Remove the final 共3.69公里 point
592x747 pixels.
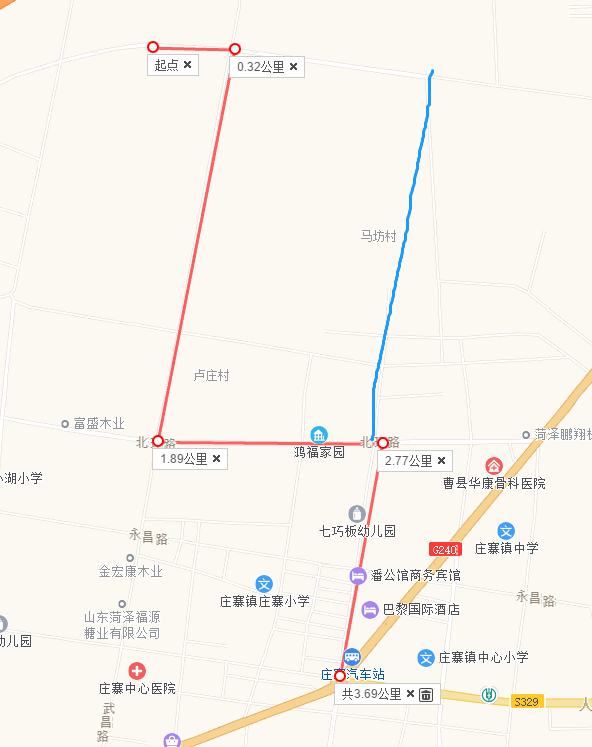pyautogui.click(x=410, y=694)
